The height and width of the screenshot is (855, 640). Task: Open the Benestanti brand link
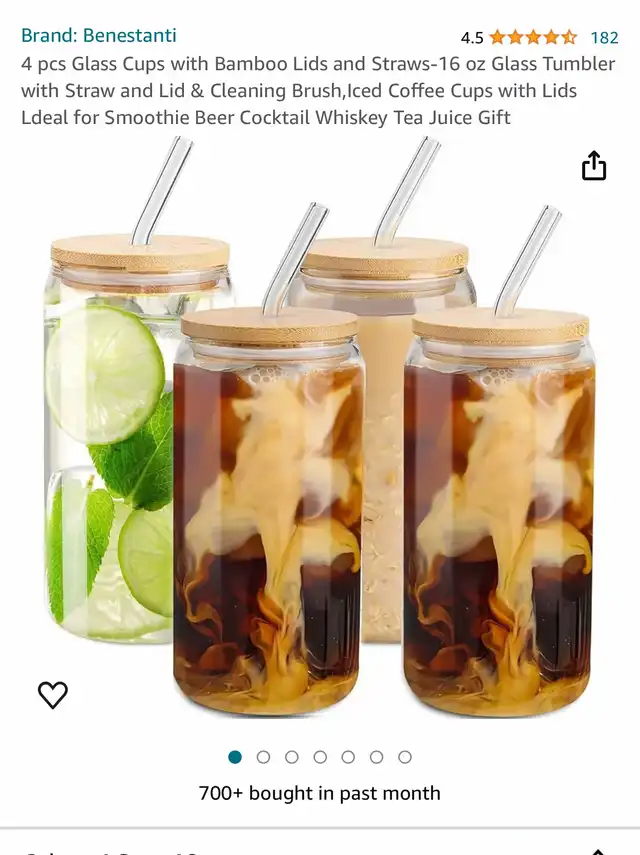(99, 35)
